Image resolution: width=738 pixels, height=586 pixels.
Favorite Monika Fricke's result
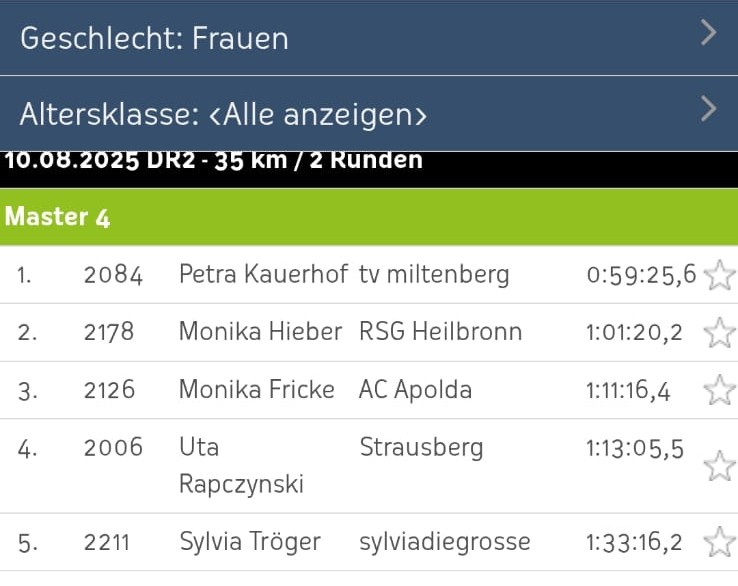pyautogui.click(x=719, y=390)
